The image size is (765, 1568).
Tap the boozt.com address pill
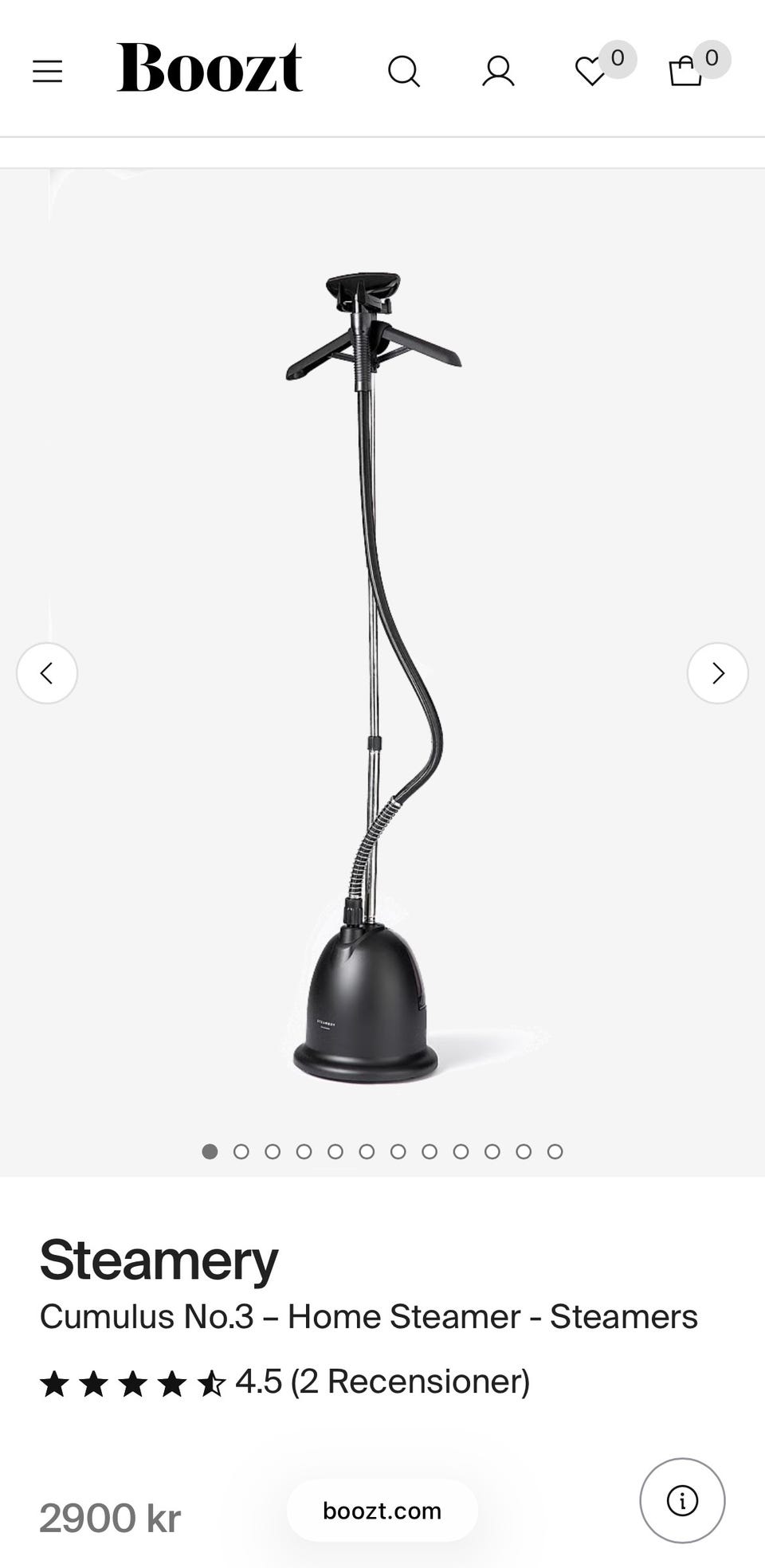pos(382,1511)
